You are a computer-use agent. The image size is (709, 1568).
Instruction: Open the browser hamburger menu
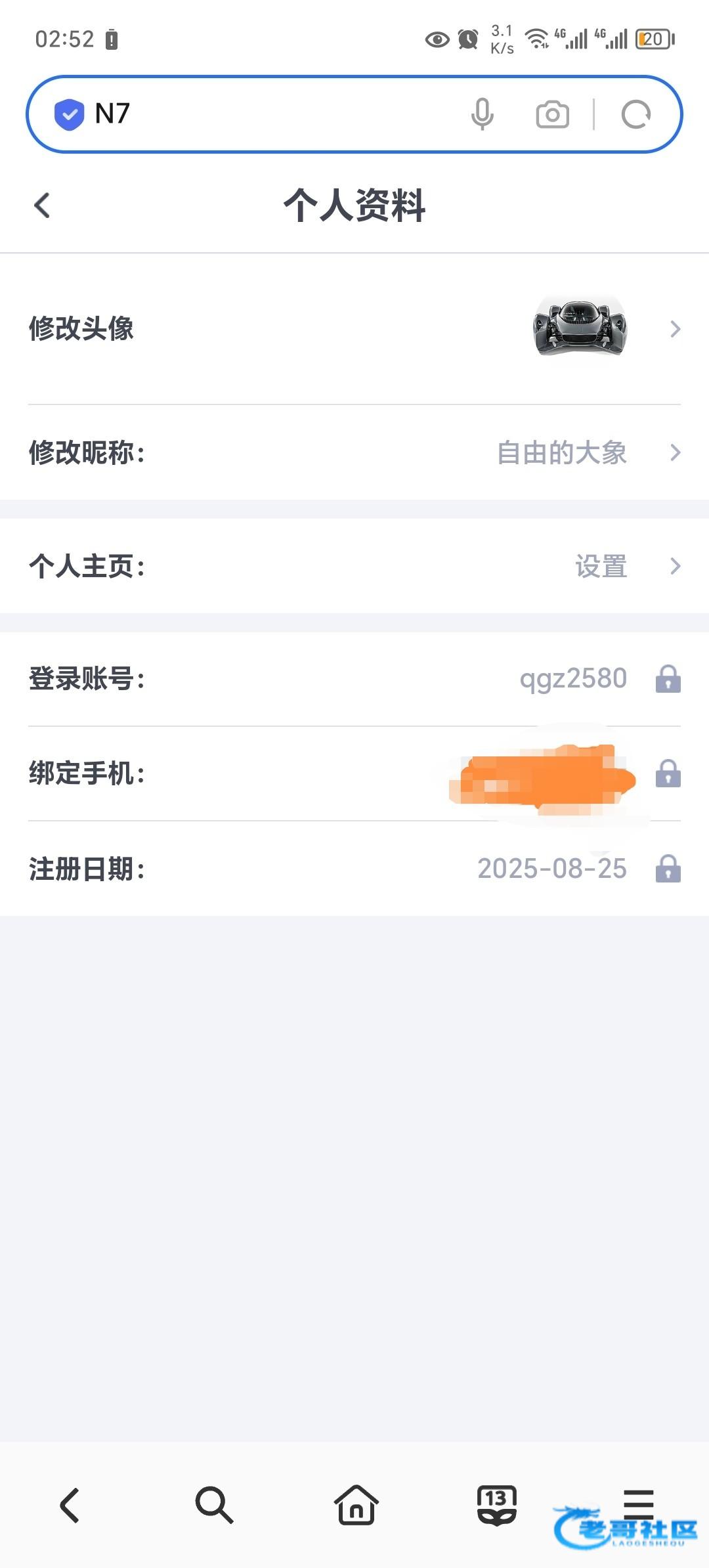tap(638, 1500)
